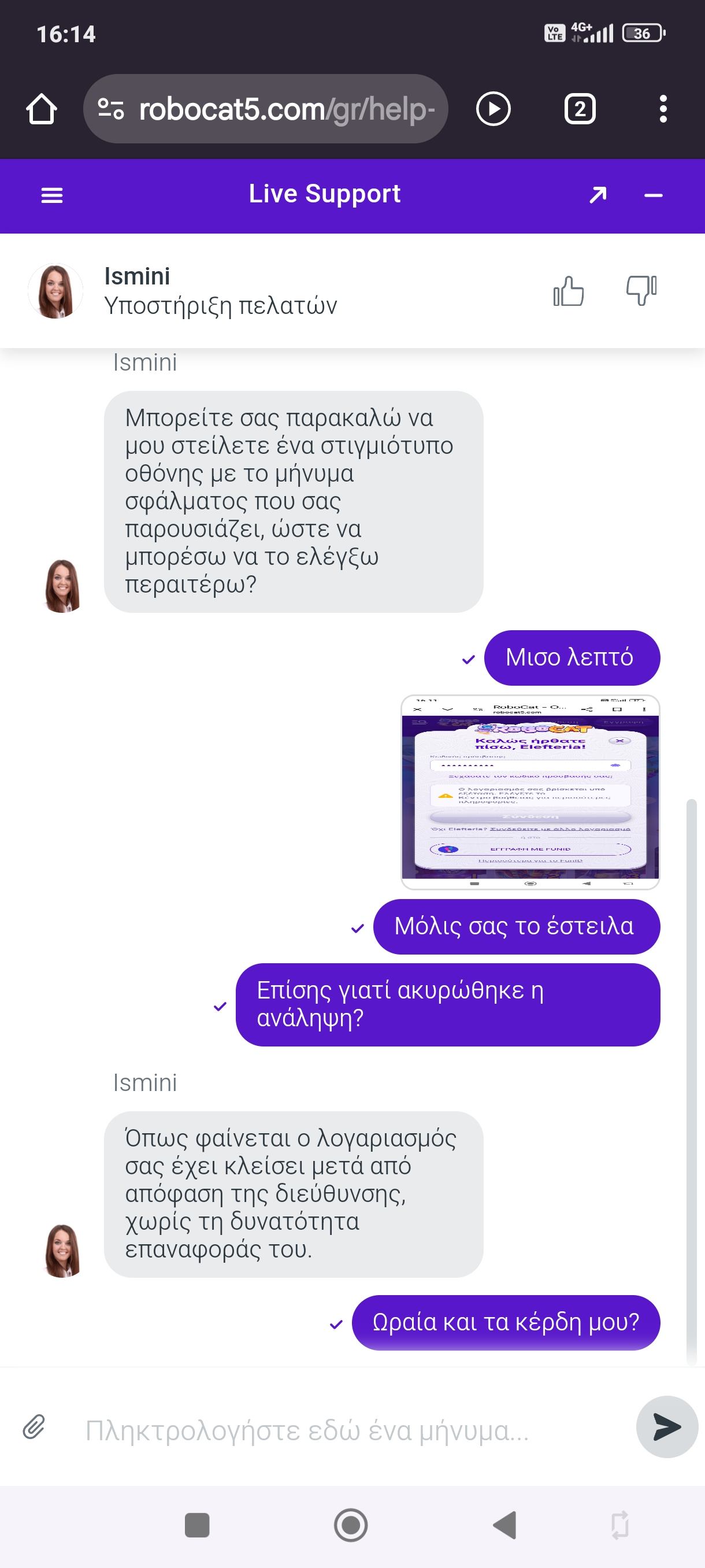Open the browser tab switcher

(579, 110)
